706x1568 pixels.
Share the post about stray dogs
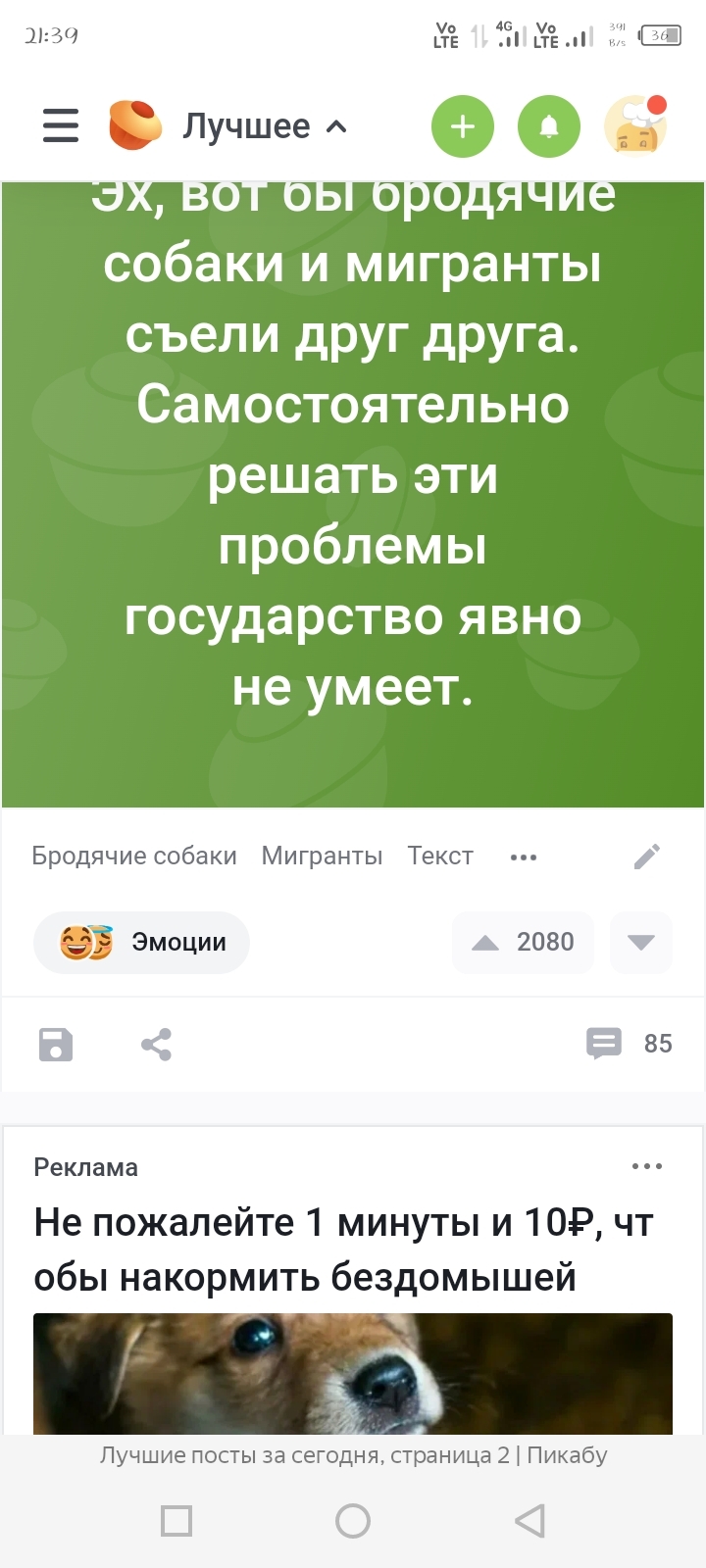point(157,1045)
